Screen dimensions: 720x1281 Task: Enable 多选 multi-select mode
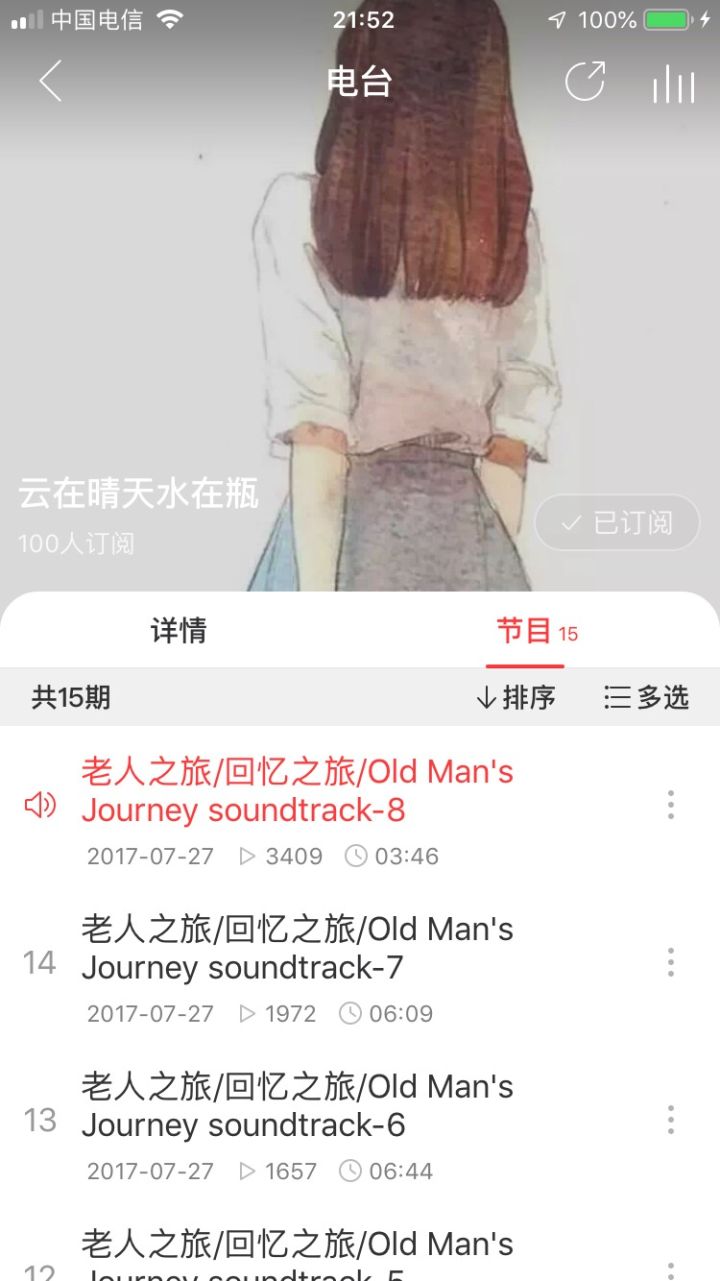point(647,697)
